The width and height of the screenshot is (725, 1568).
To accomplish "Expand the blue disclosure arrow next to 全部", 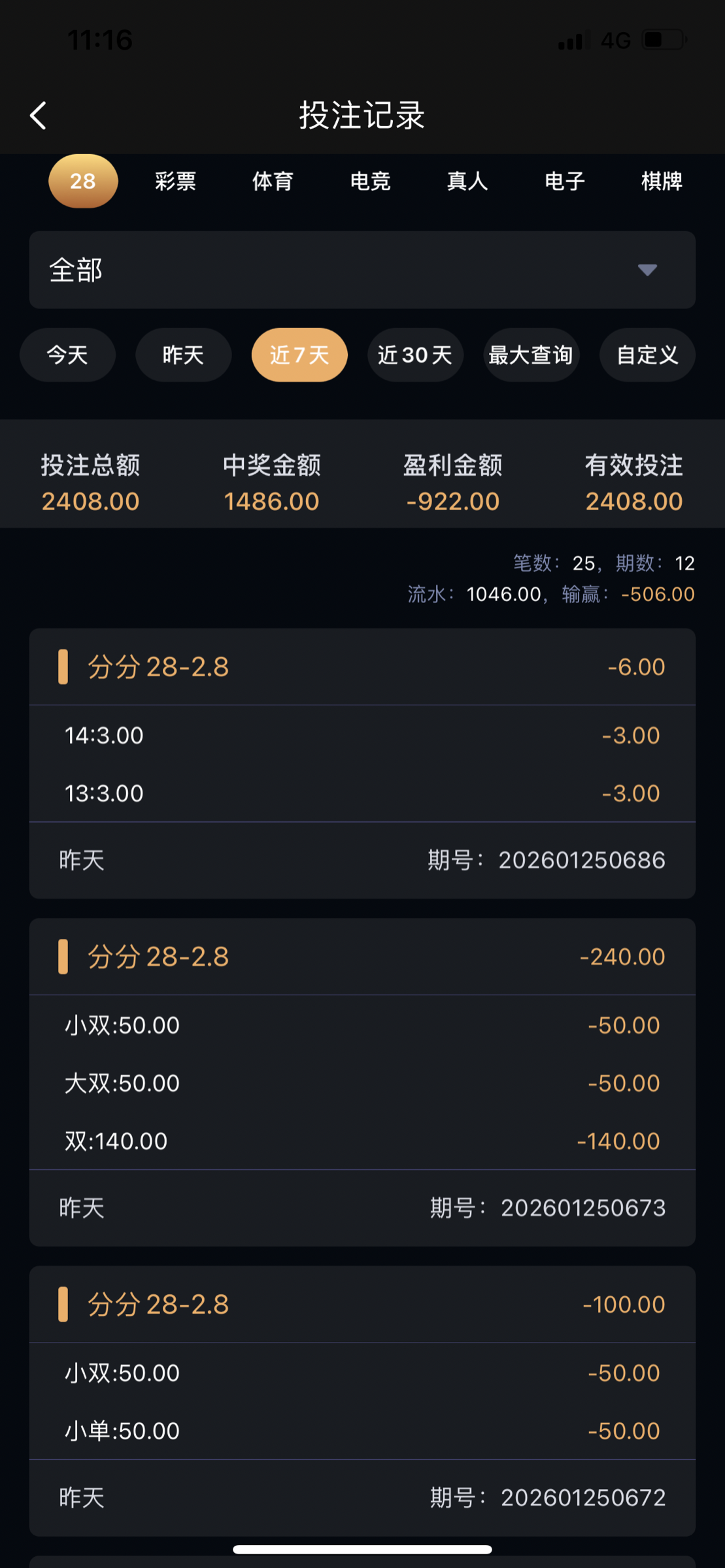I will click(647, 270).
